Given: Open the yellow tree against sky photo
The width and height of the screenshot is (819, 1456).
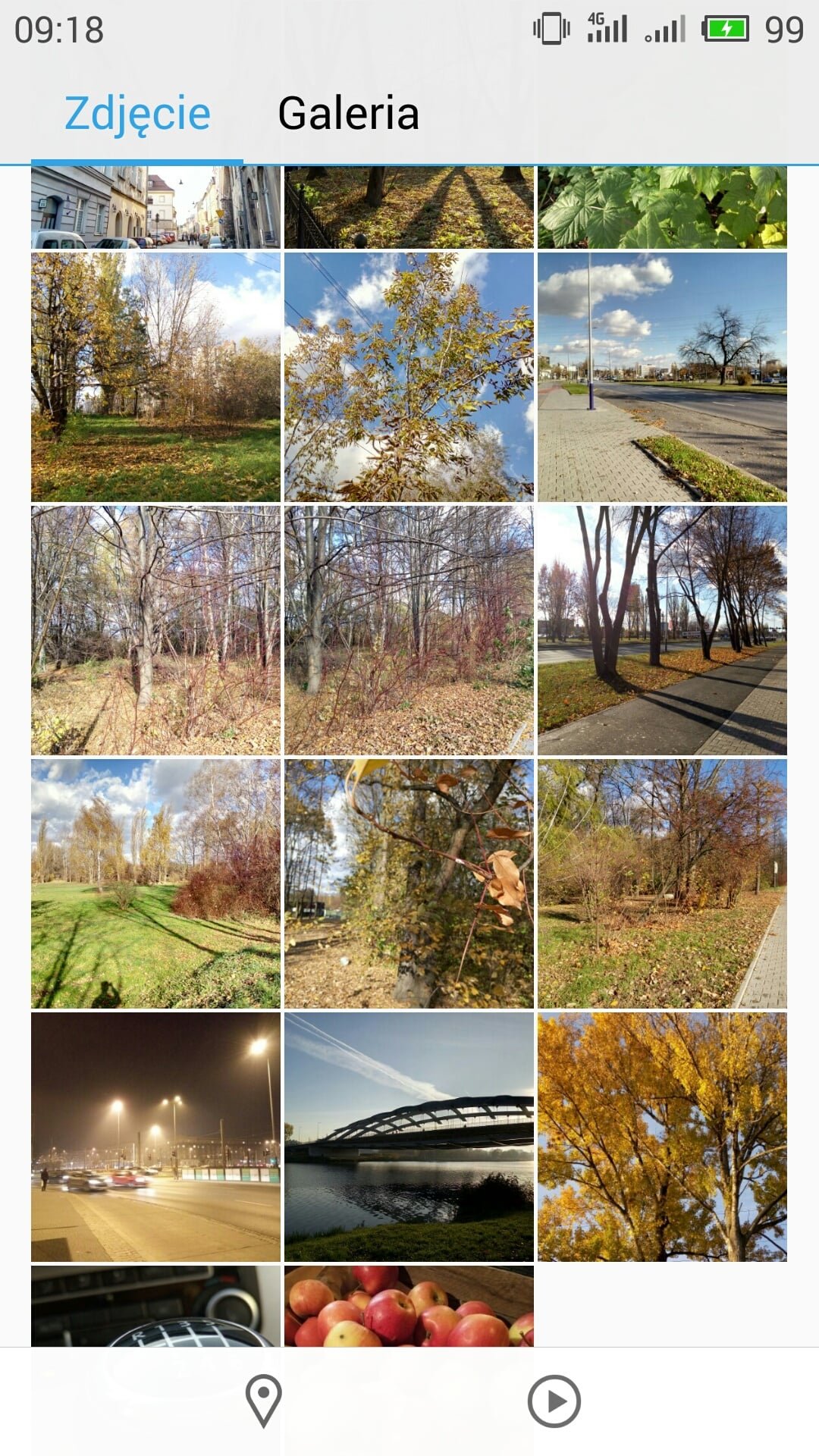Looking at the screenshot, I should pyautogui.click(x=662, y=1137).
